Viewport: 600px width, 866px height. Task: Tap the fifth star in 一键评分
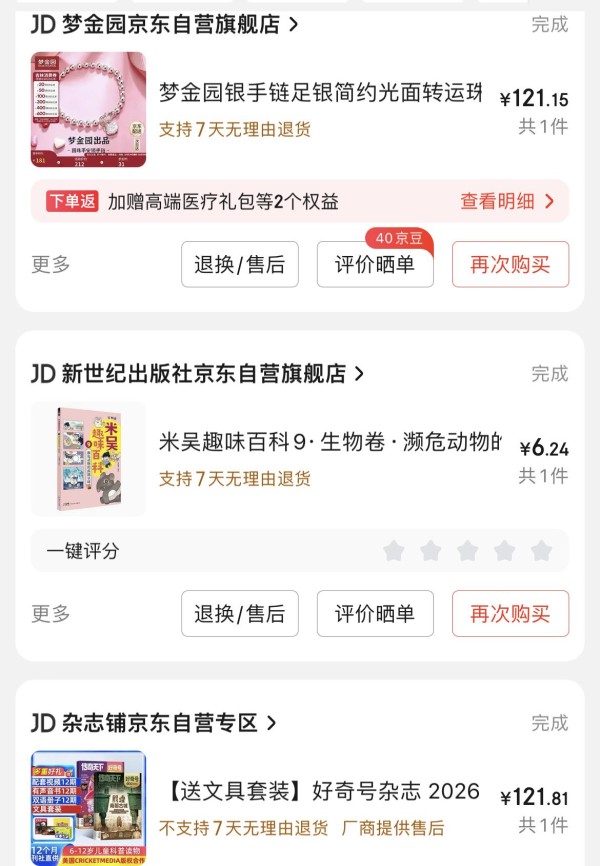pos(541,551)
